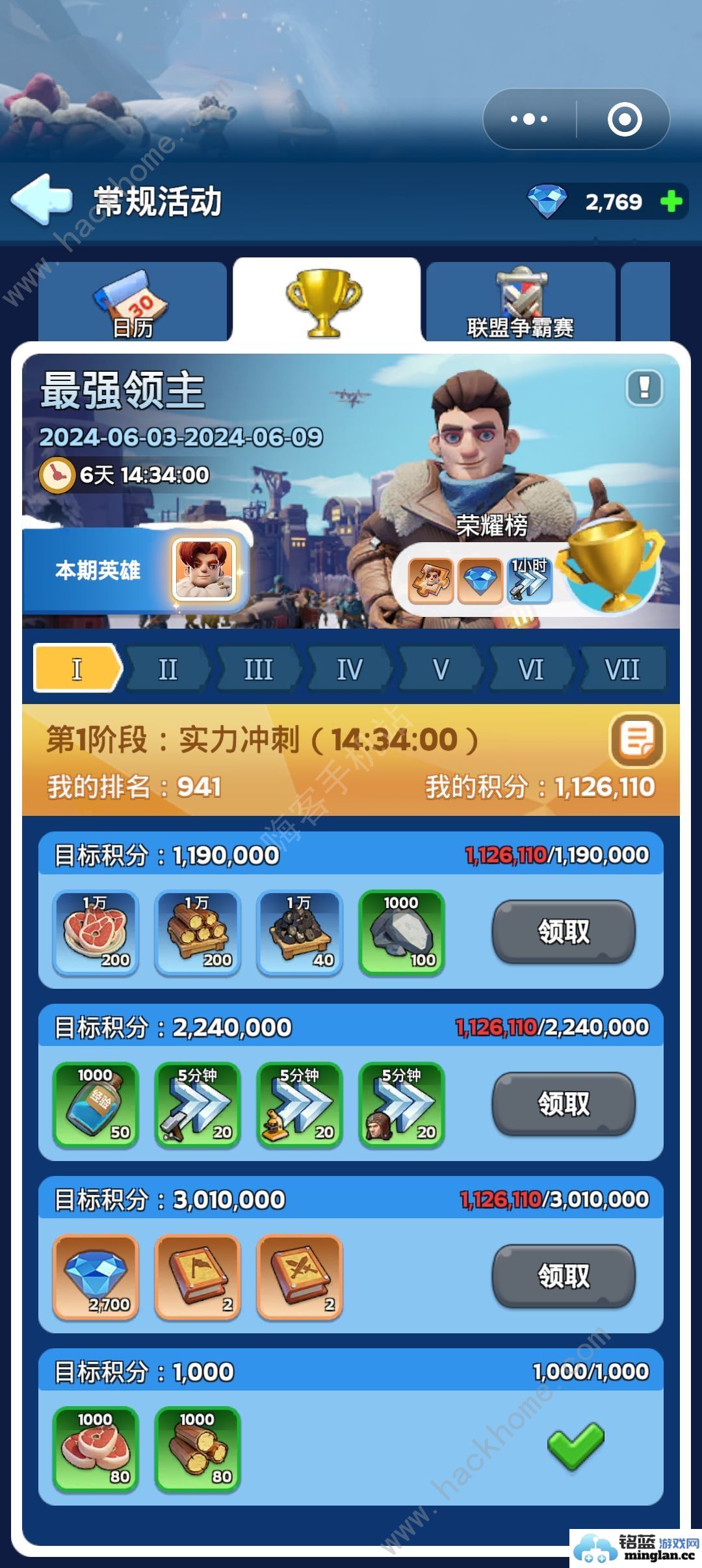Image resolution: width=702 pixels, height=1568 pixels.
Task: Check the 2,700 diamond reward icon
Action: click(95, 1276)
